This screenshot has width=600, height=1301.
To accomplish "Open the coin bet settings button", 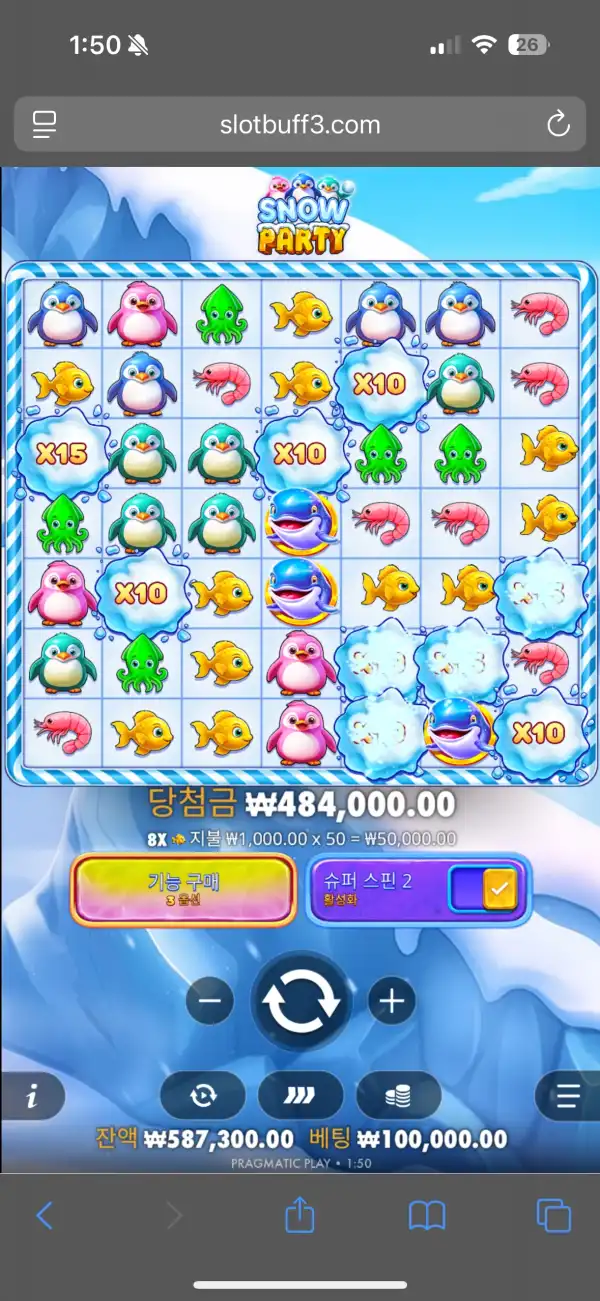I will click(x=398, y=1097).
